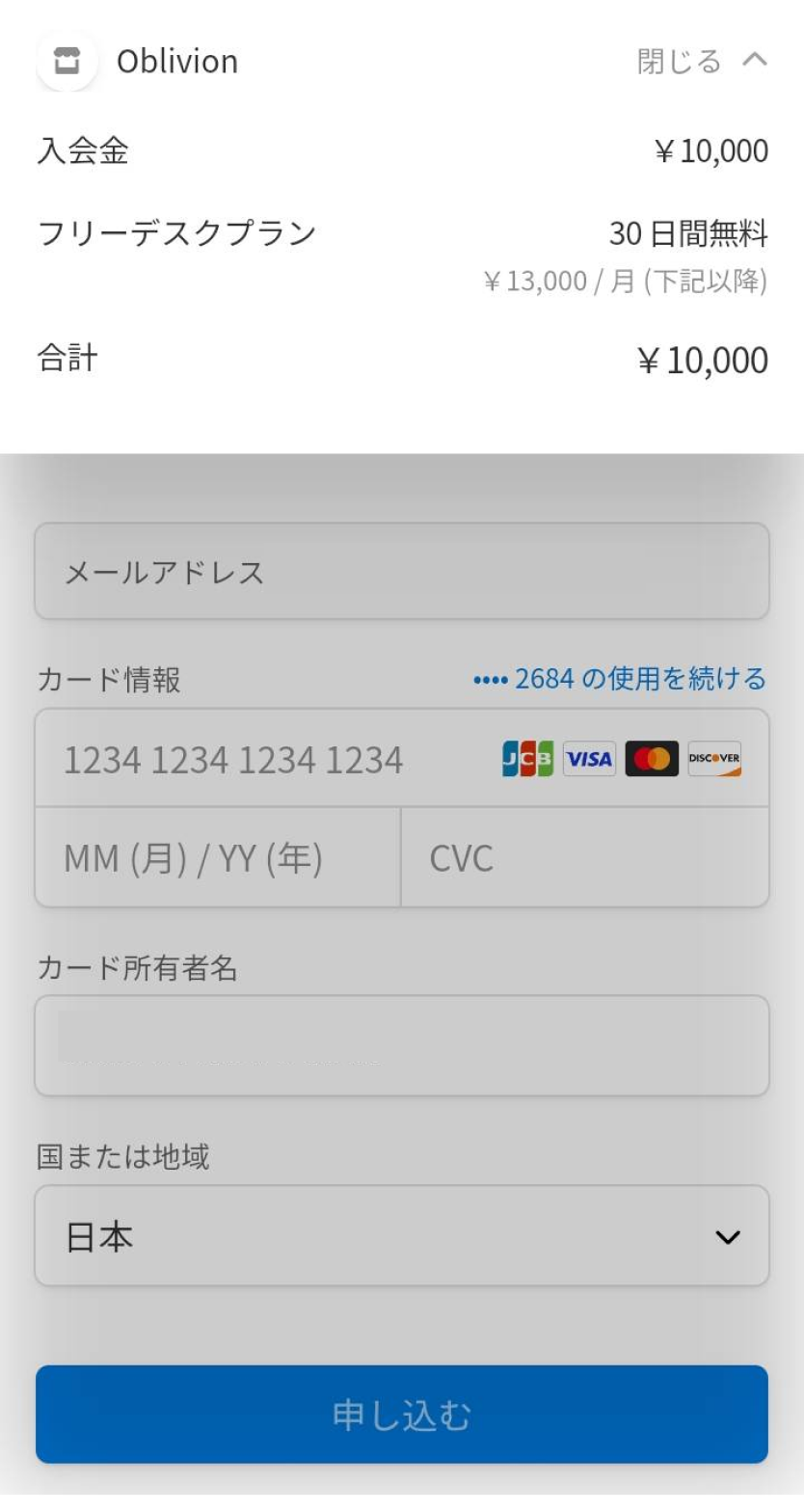Collapse the order summary with 閉じる

click(701, 62)
